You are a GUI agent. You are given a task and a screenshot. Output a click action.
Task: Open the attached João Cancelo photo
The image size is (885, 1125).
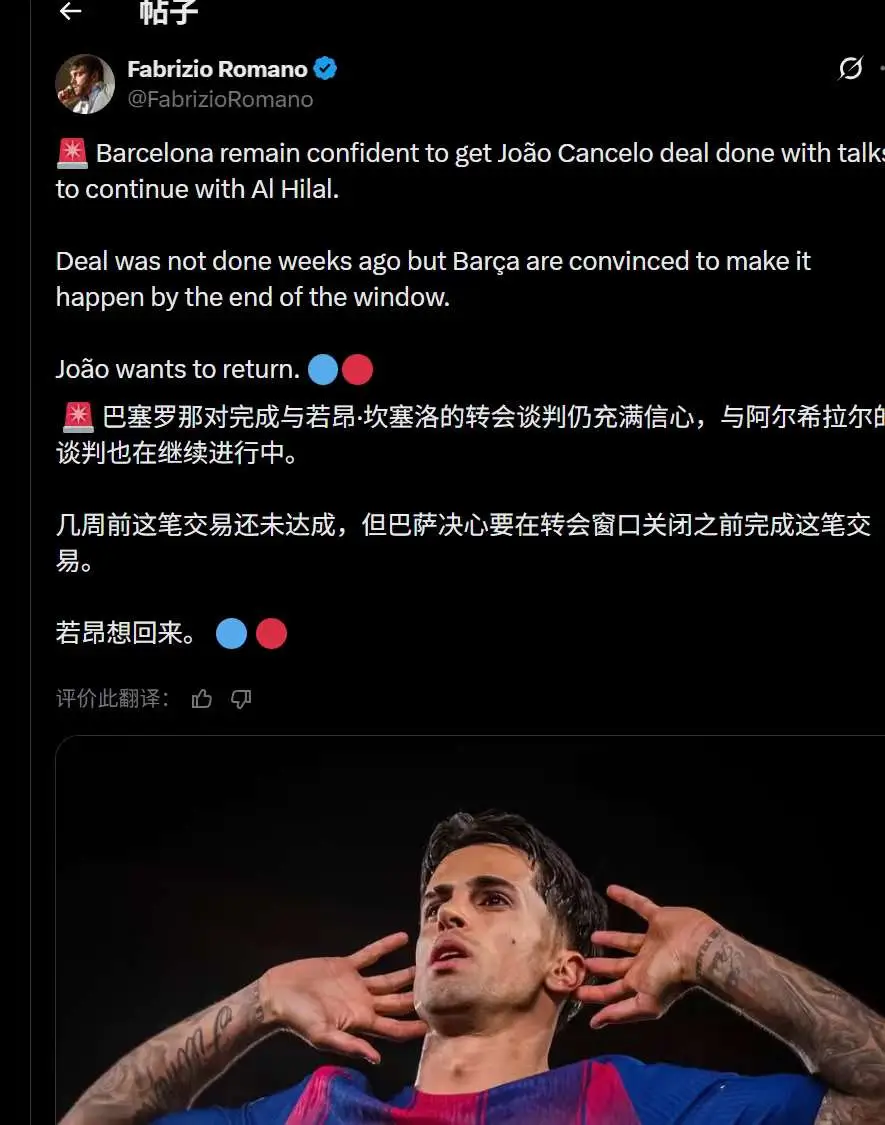coord(470,930)
